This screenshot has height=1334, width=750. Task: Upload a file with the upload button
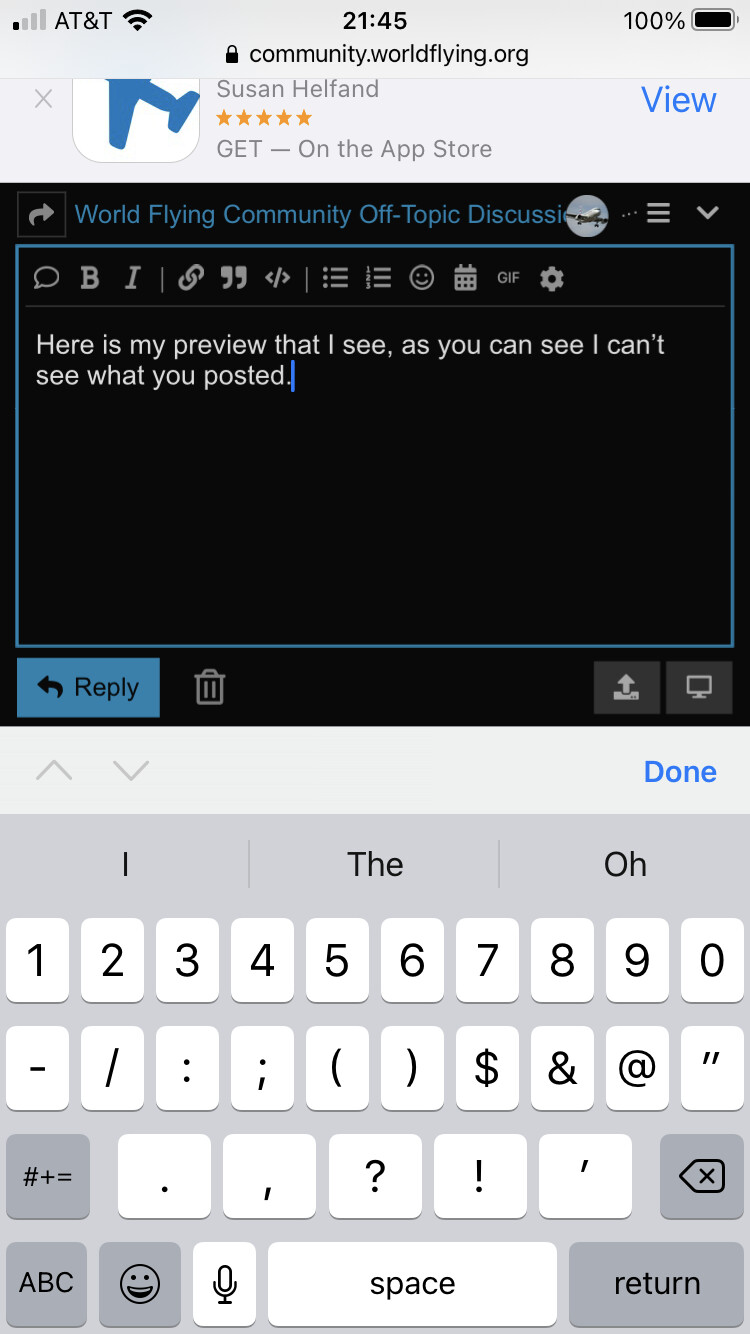coord(626,687)
